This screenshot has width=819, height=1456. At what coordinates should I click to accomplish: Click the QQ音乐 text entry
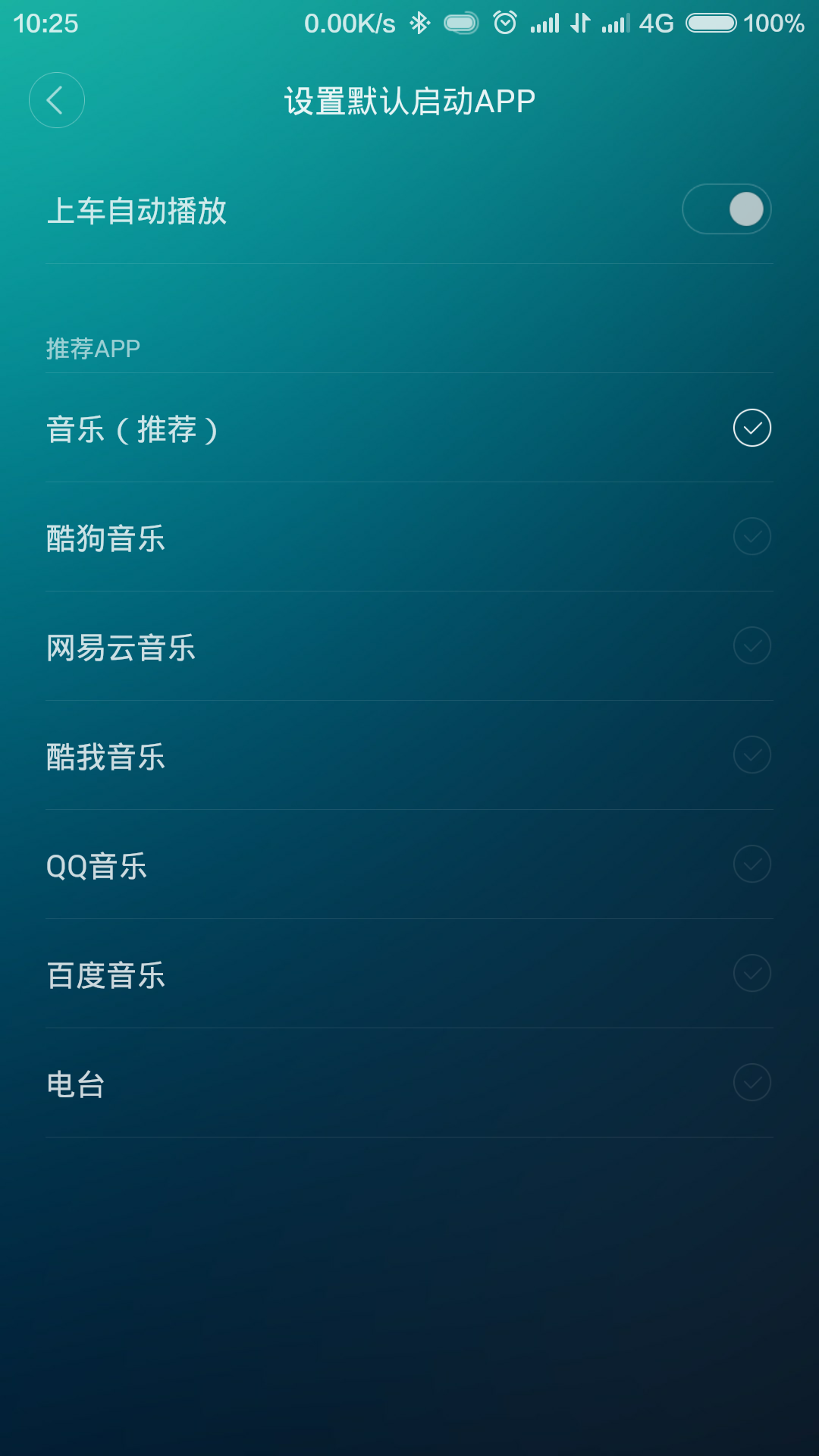[x=97, y=864]
